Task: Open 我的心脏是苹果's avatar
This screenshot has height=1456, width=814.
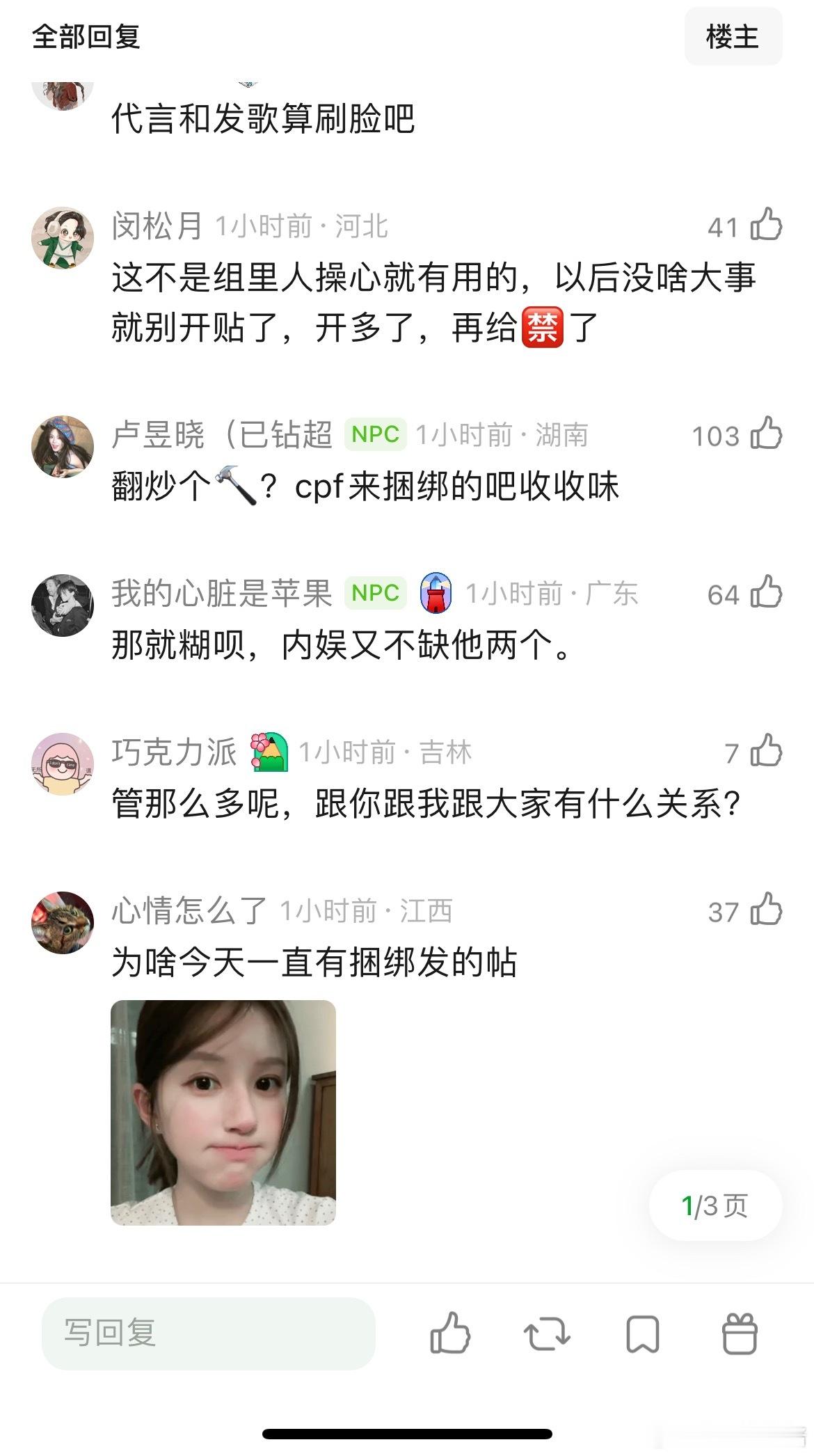Action: 63,605
